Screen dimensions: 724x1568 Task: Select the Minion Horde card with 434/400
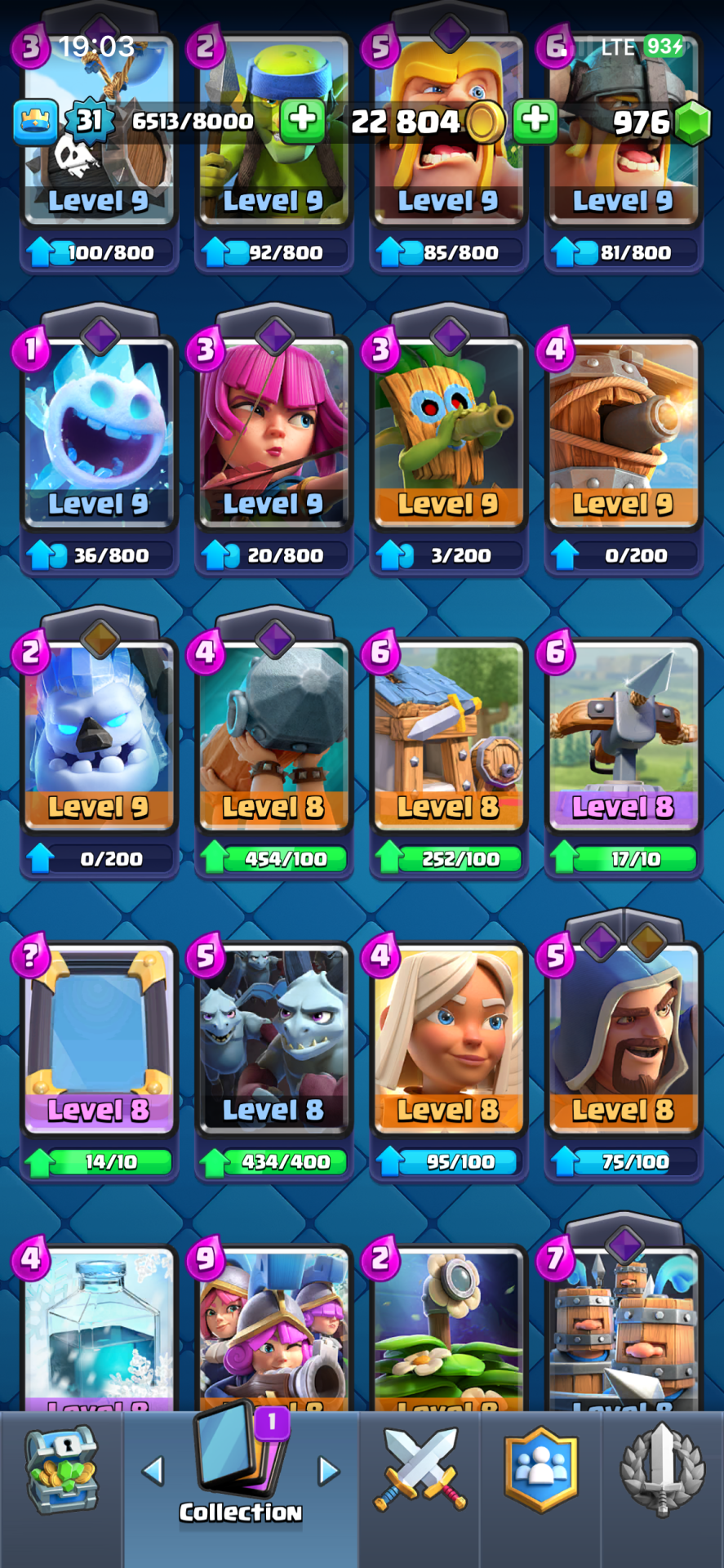[x=273, y=1037]
